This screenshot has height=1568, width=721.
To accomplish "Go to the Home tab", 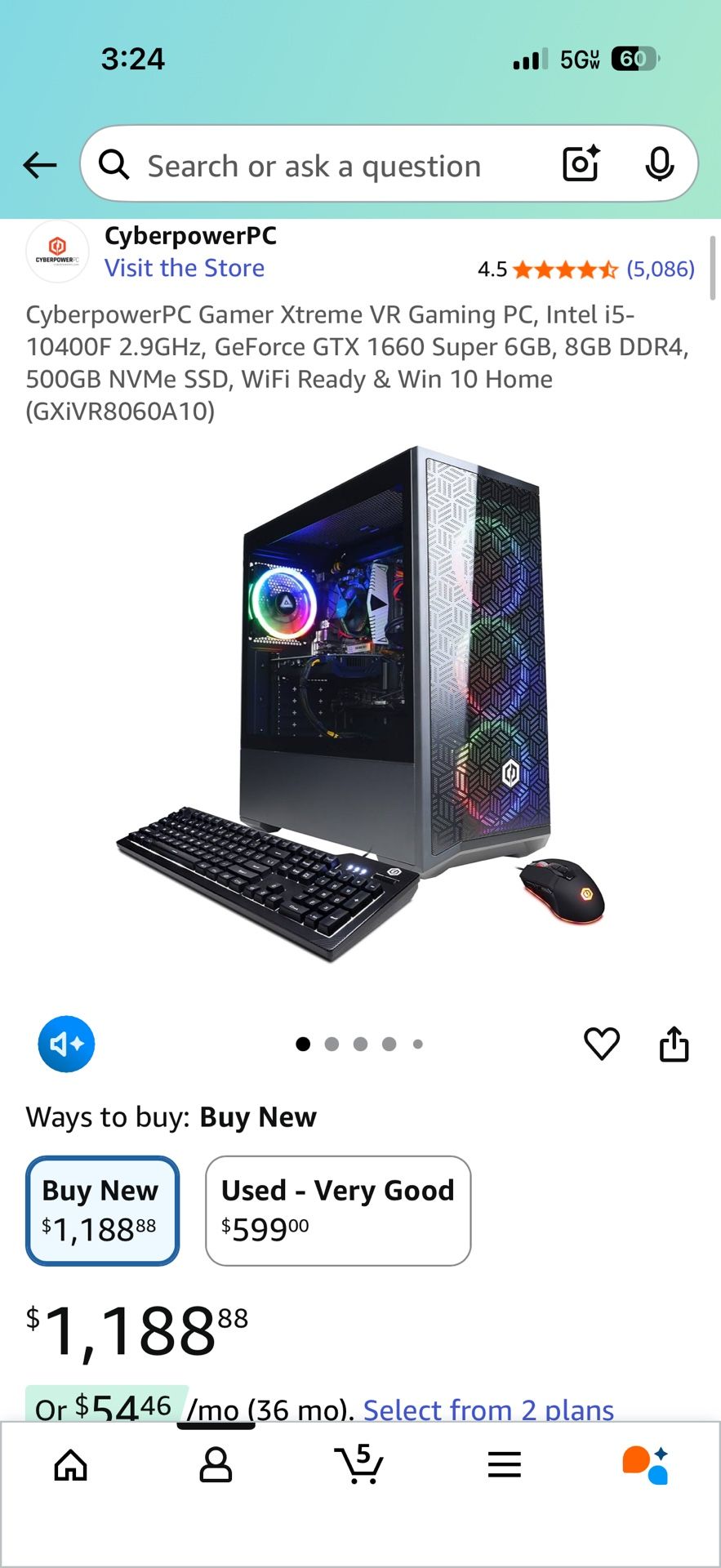I will pyautogui.click(x=71, y=1465).
